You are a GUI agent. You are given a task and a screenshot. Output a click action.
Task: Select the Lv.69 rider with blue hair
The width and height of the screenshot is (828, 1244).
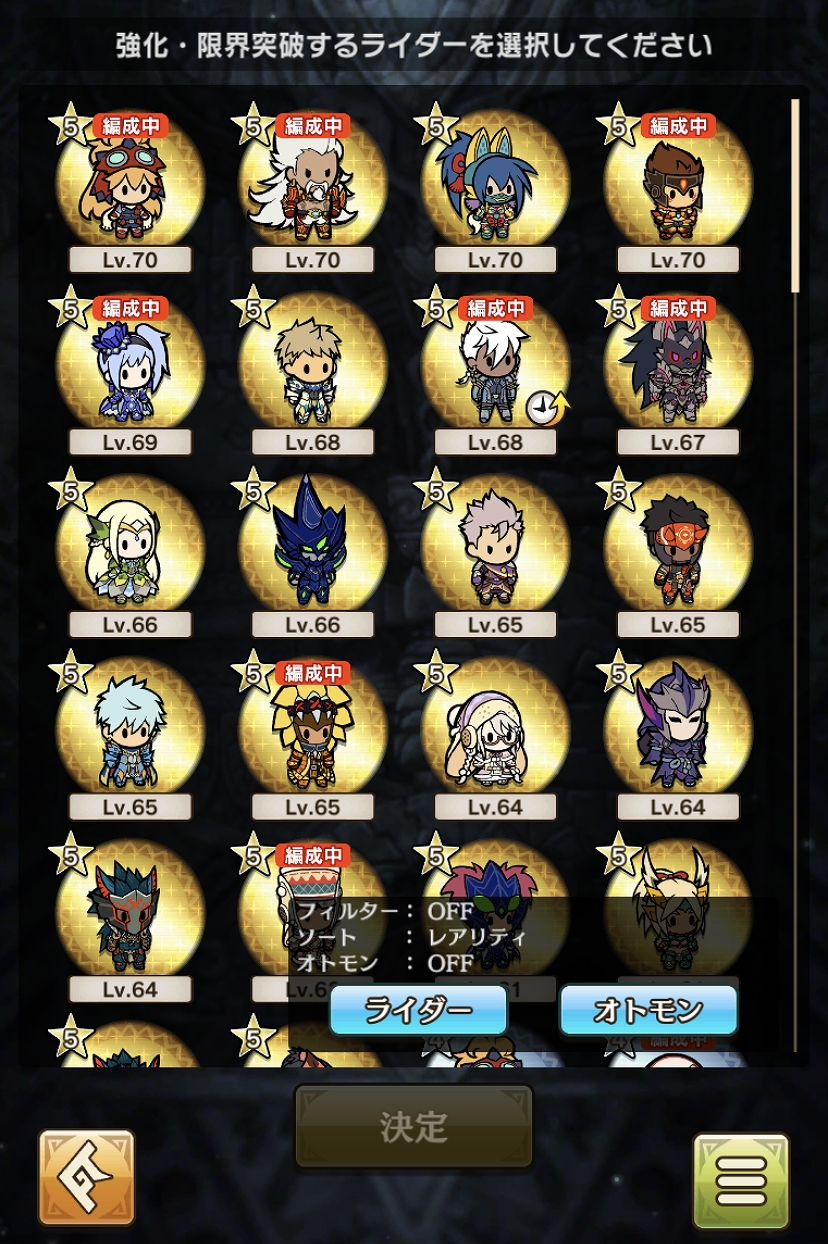(129, 363)
